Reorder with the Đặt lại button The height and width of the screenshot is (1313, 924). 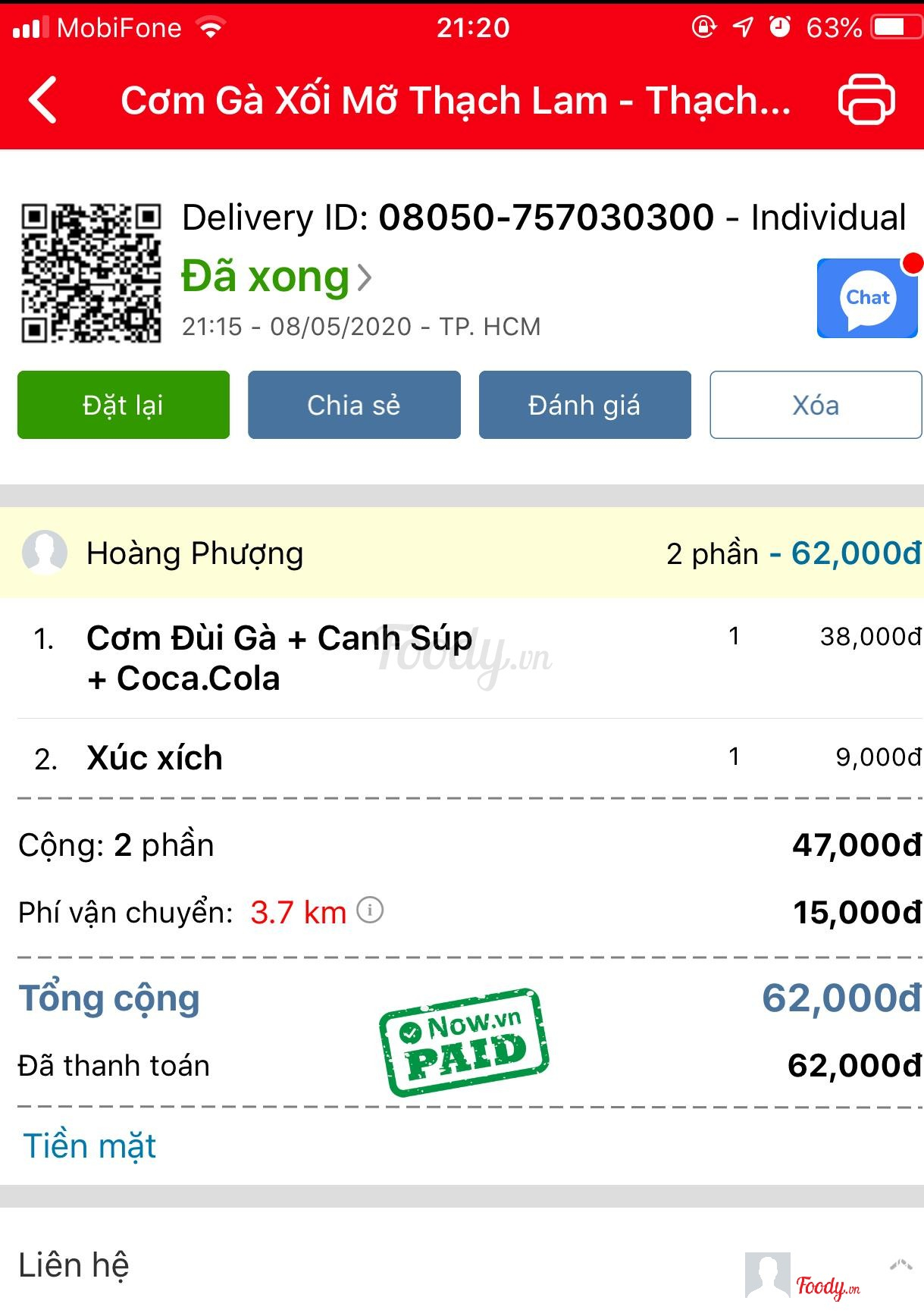124,405
